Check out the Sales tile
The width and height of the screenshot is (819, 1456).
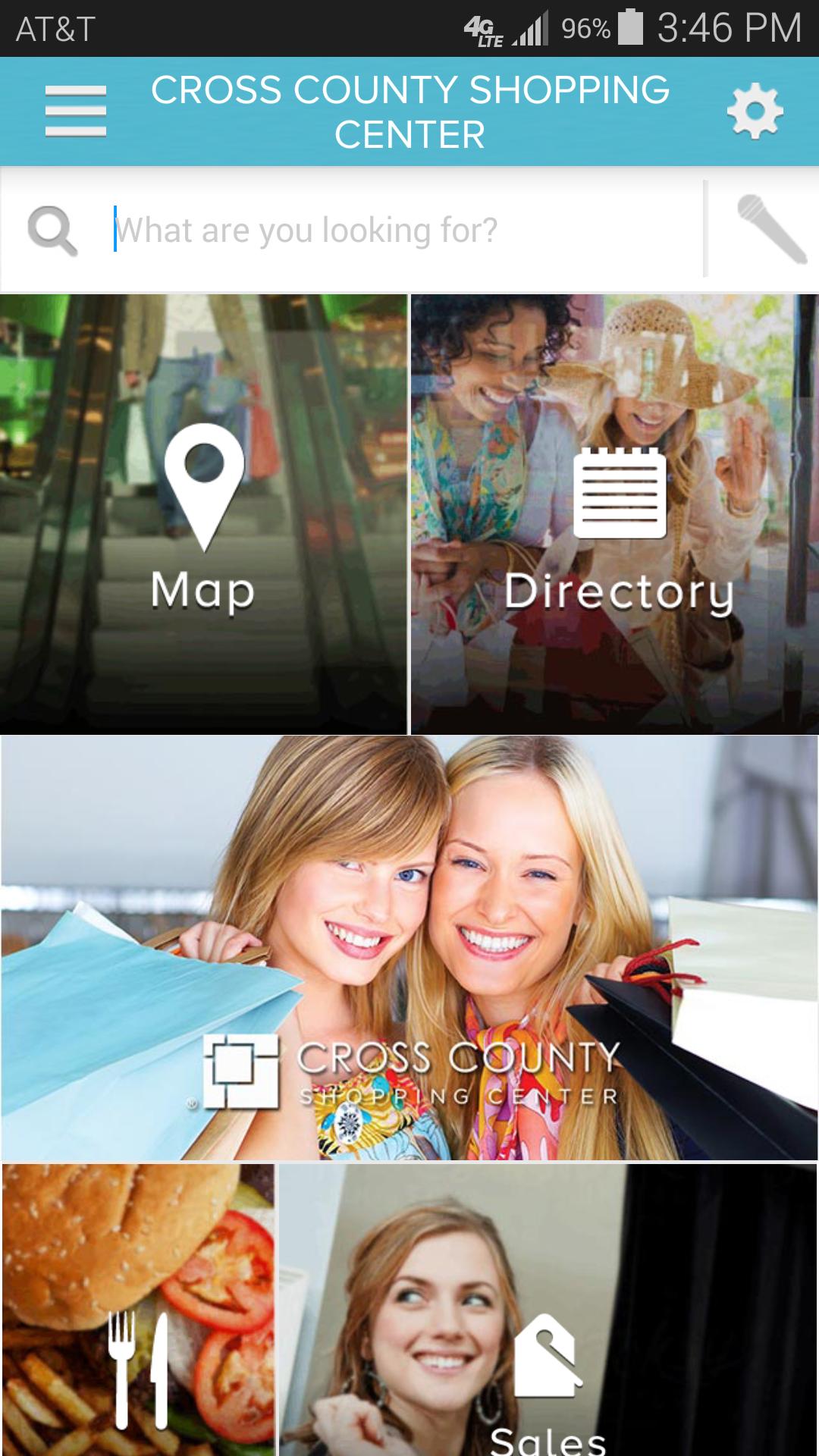[549, 1310]
